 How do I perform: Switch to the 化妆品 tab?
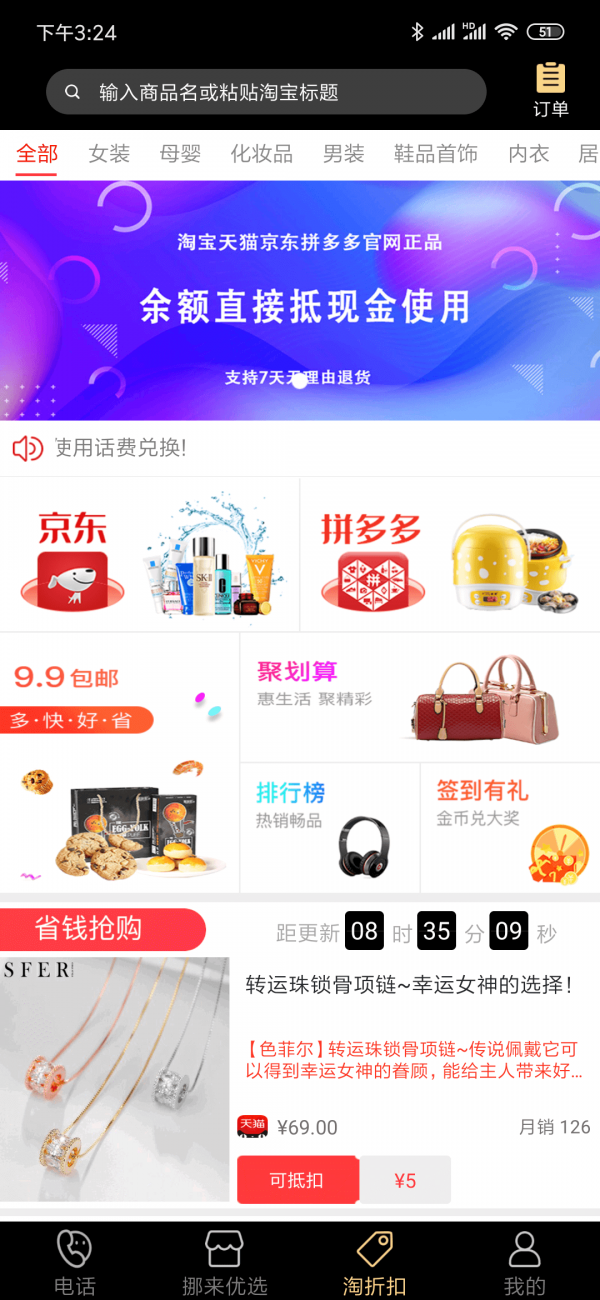point(262,153)
